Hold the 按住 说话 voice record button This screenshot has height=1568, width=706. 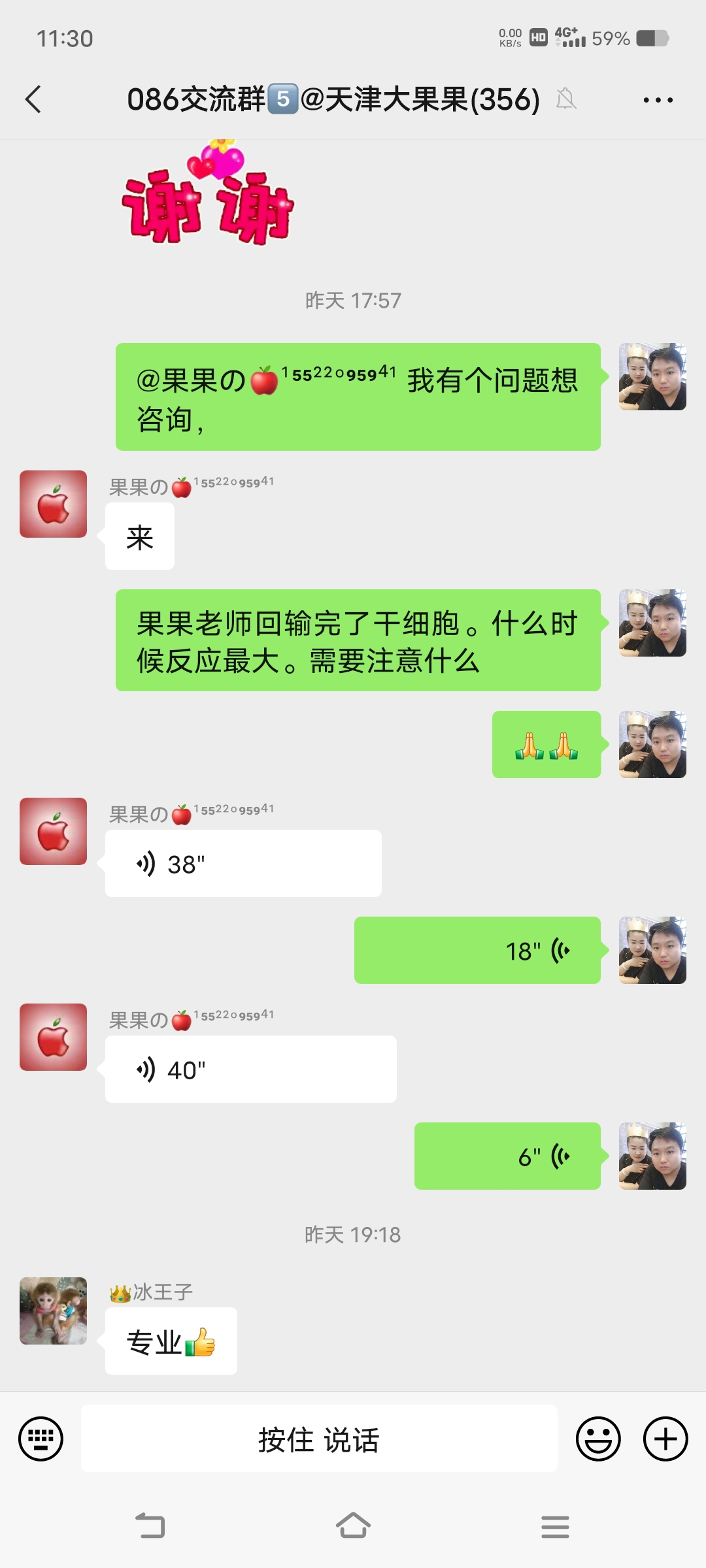[319, 1439]
